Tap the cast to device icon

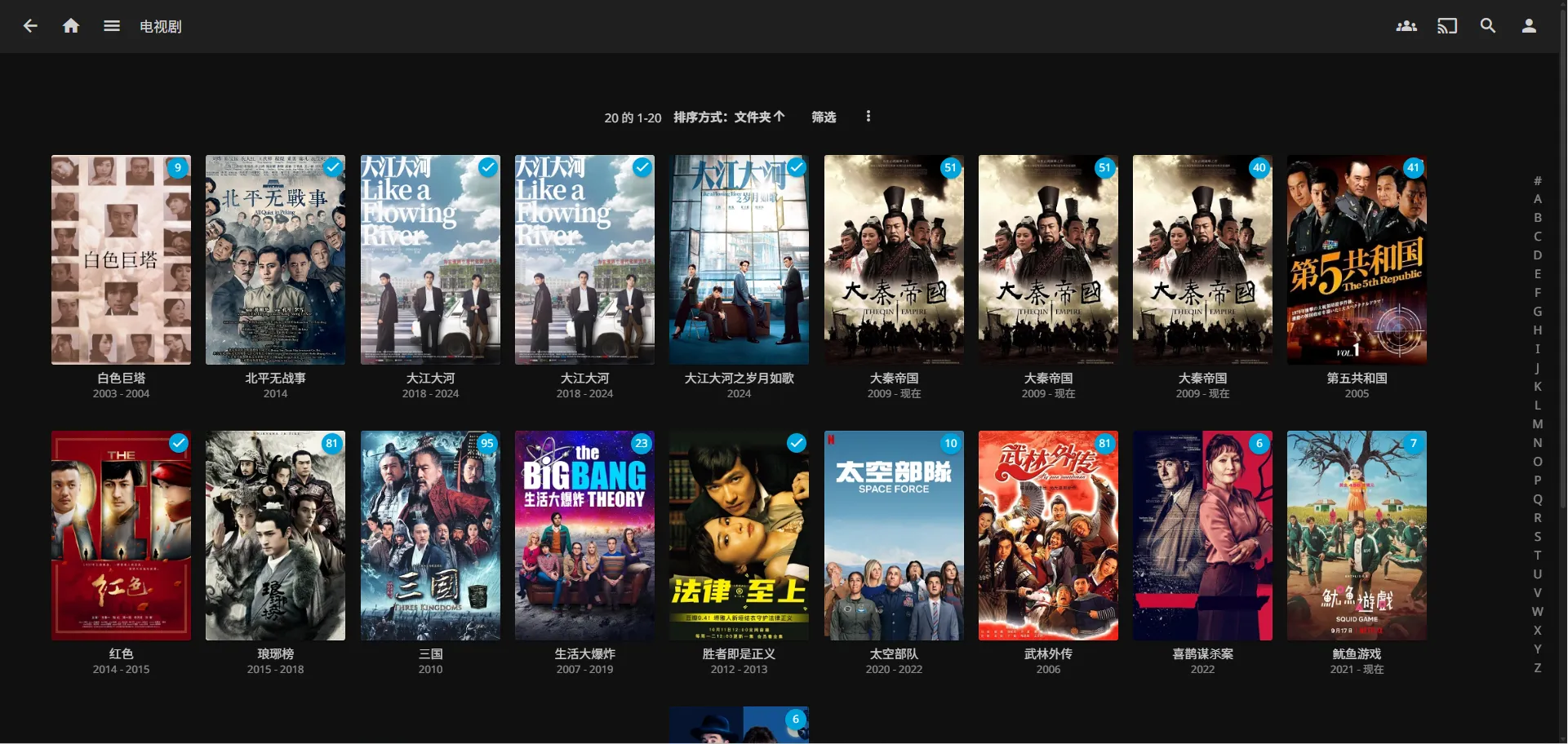coord(1446,26)
